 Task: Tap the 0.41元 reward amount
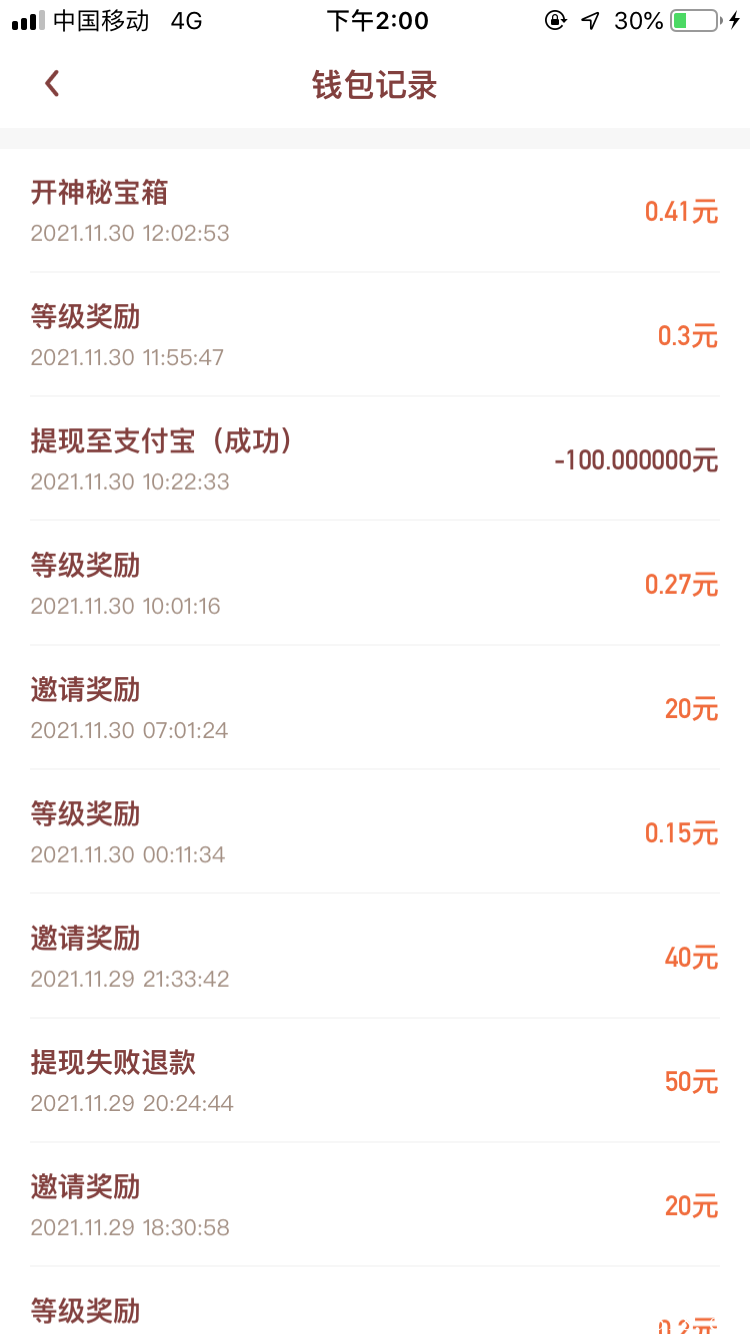point(681,211)
